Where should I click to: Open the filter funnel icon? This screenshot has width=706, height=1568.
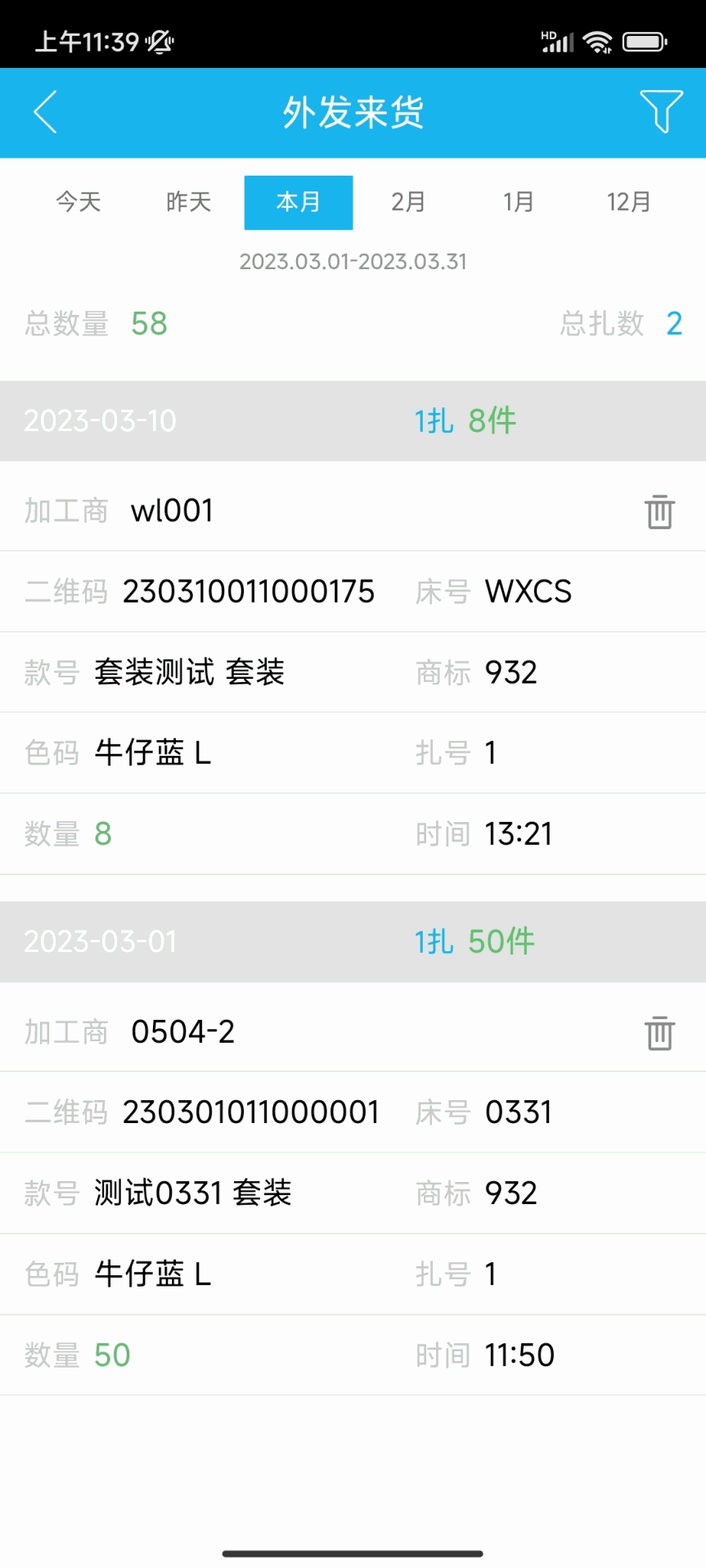[x=660, y=111]
